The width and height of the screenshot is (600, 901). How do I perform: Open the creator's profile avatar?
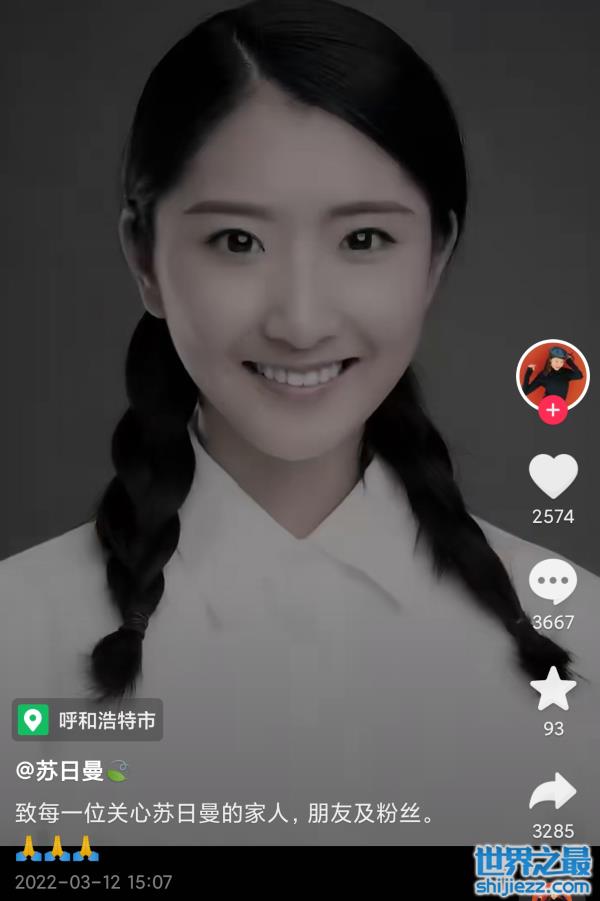tap(552, 375)
